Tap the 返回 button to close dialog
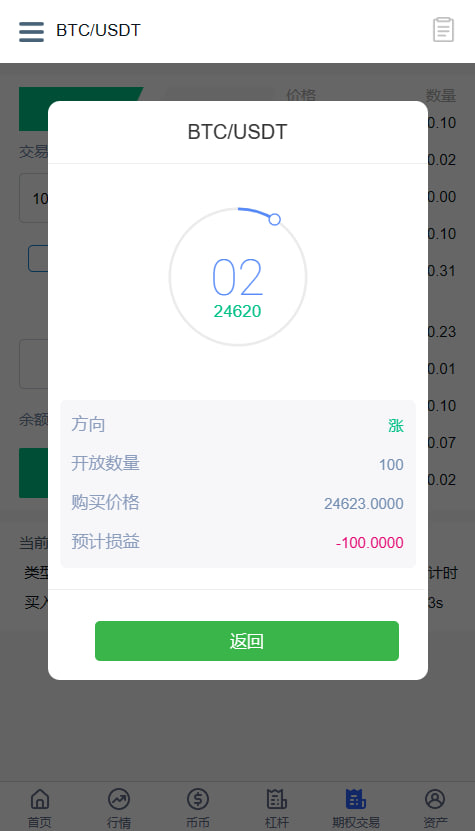This screenshot has width=475, height=831. [247, 641]
